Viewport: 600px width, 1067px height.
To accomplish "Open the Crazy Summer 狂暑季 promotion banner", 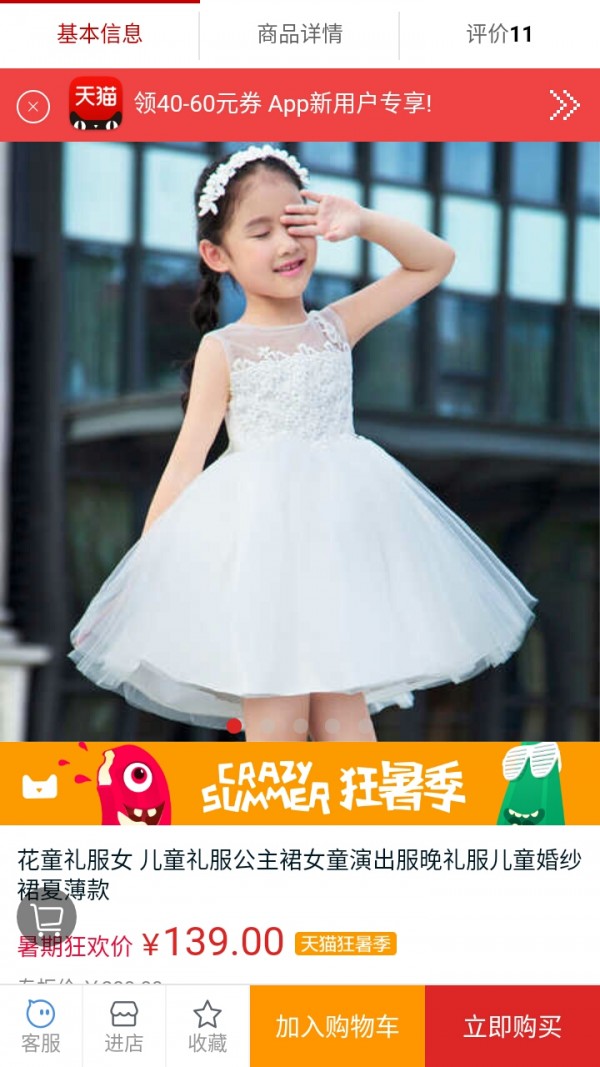I will pos(300,783).
